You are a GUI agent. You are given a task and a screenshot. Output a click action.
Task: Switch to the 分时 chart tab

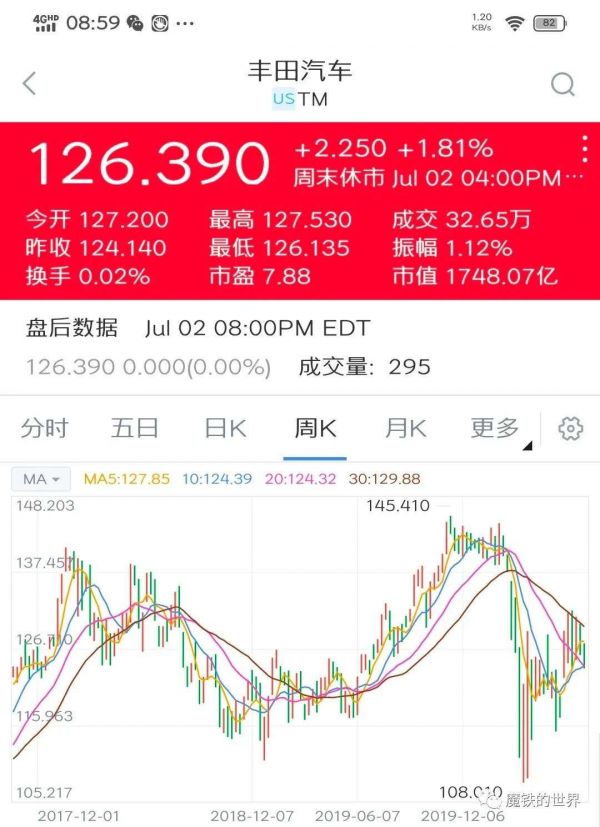pyautogui.click(x=45, y=429)
